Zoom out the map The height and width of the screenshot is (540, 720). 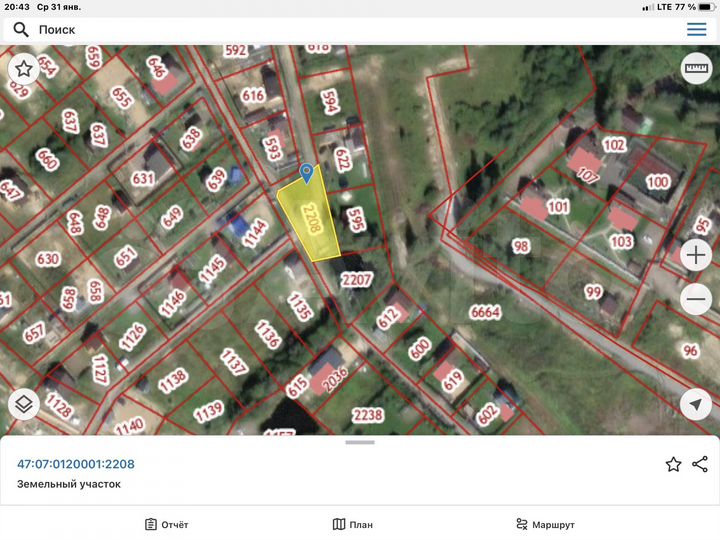tap(695, 298)
